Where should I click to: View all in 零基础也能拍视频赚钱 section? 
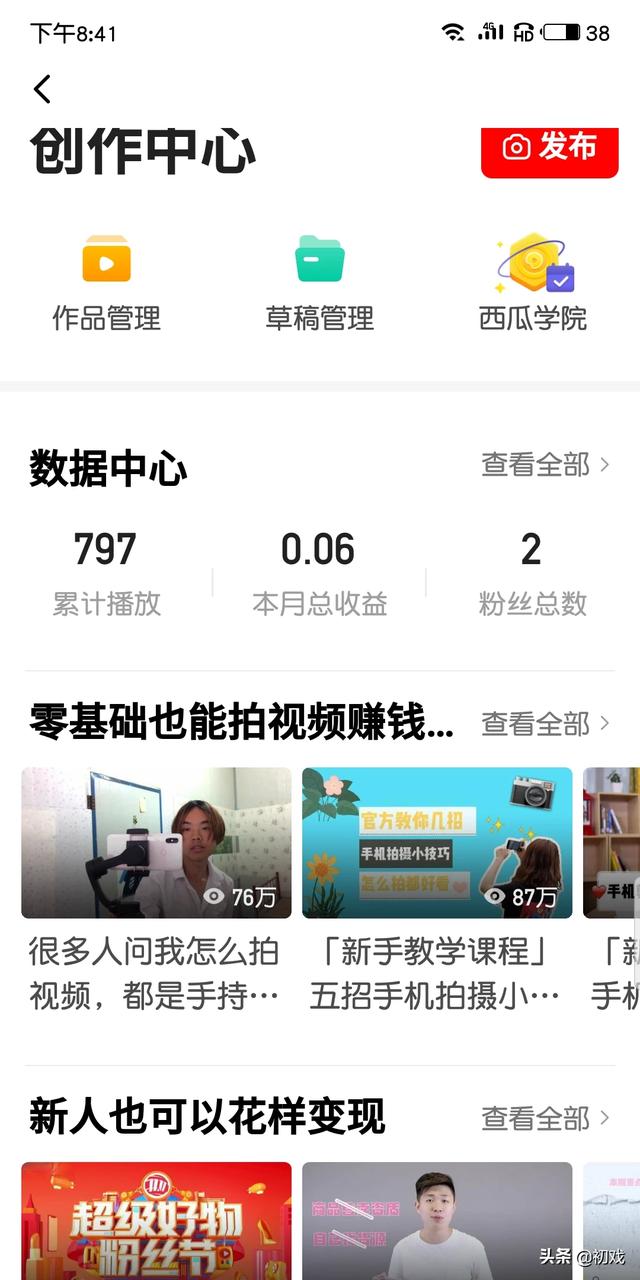(x=545, y=724)
